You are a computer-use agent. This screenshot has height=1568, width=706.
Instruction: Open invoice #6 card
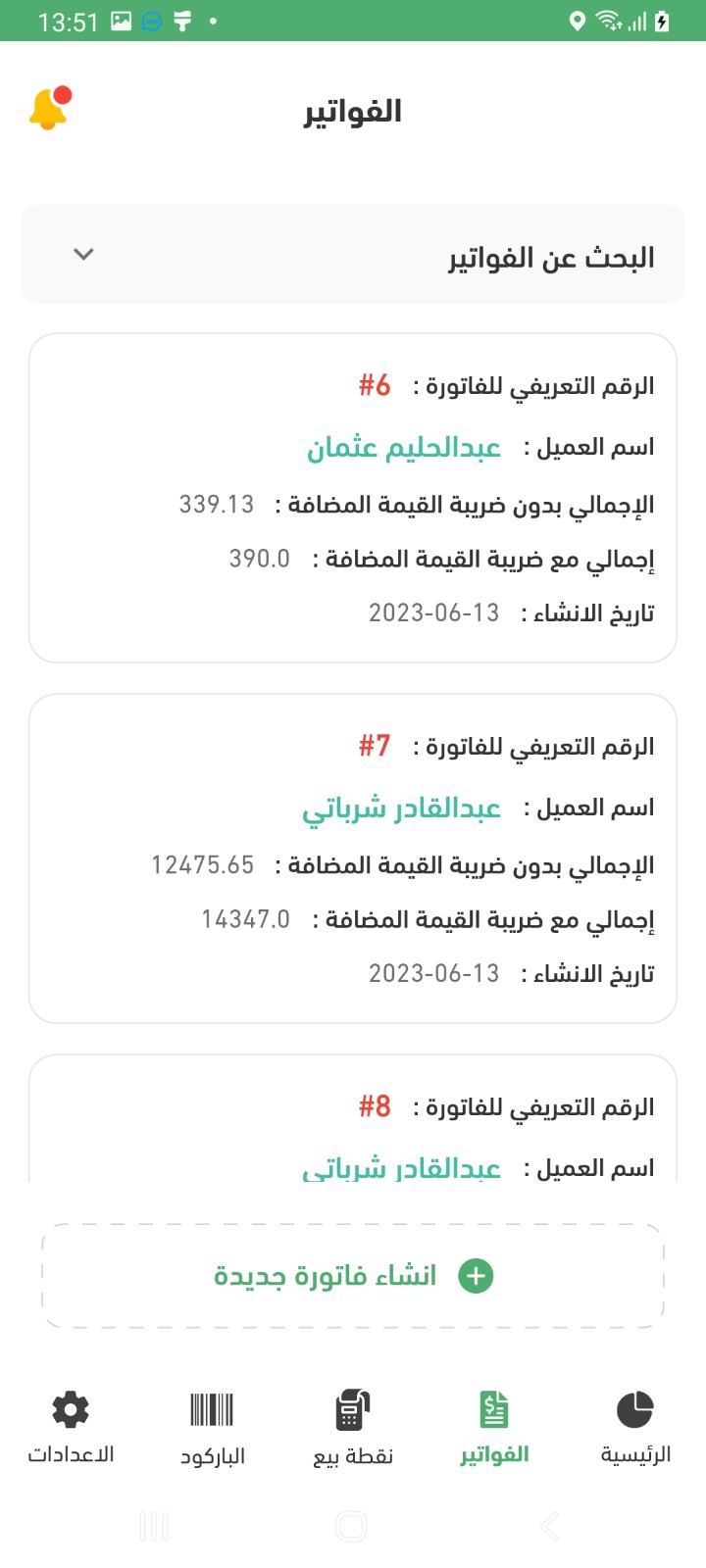click(353, 498)
